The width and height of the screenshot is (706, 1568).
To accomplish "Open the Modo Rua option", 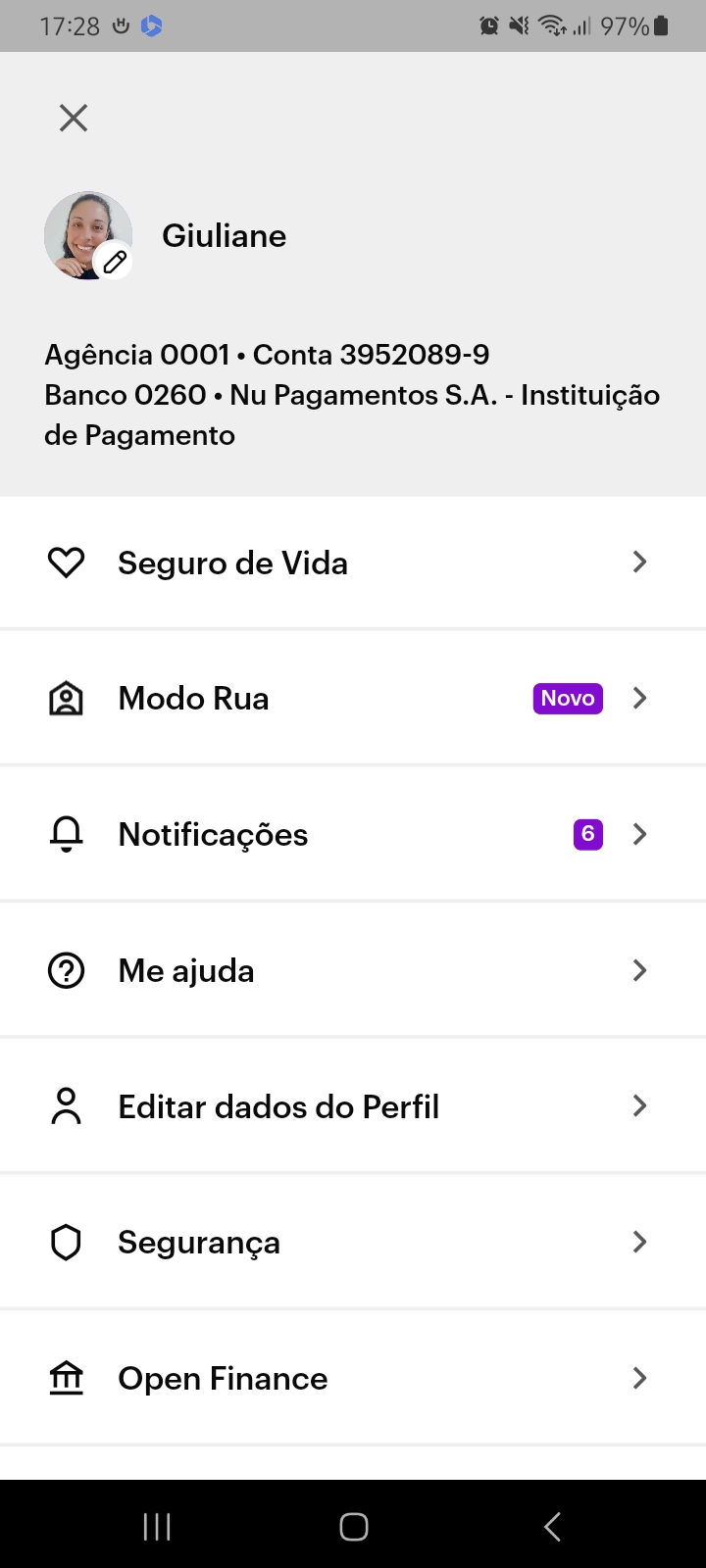I will 353,699.
